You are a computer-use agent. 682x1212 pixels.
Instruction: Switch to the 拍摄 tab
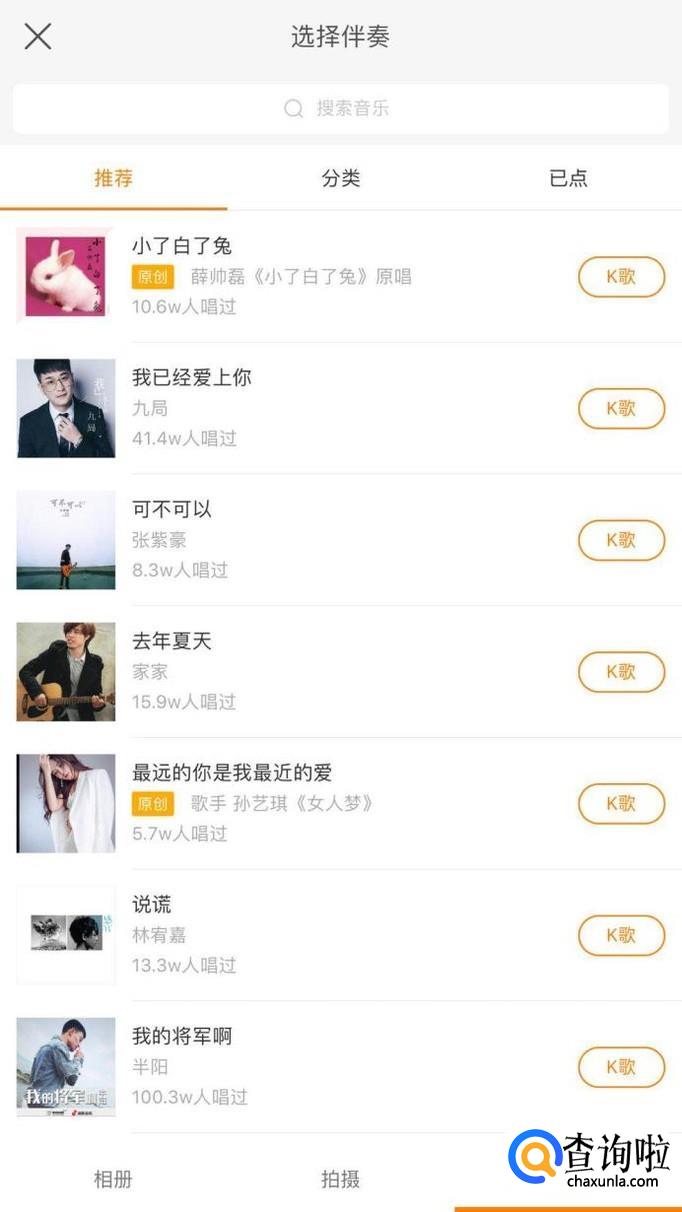coord(340,1179)
